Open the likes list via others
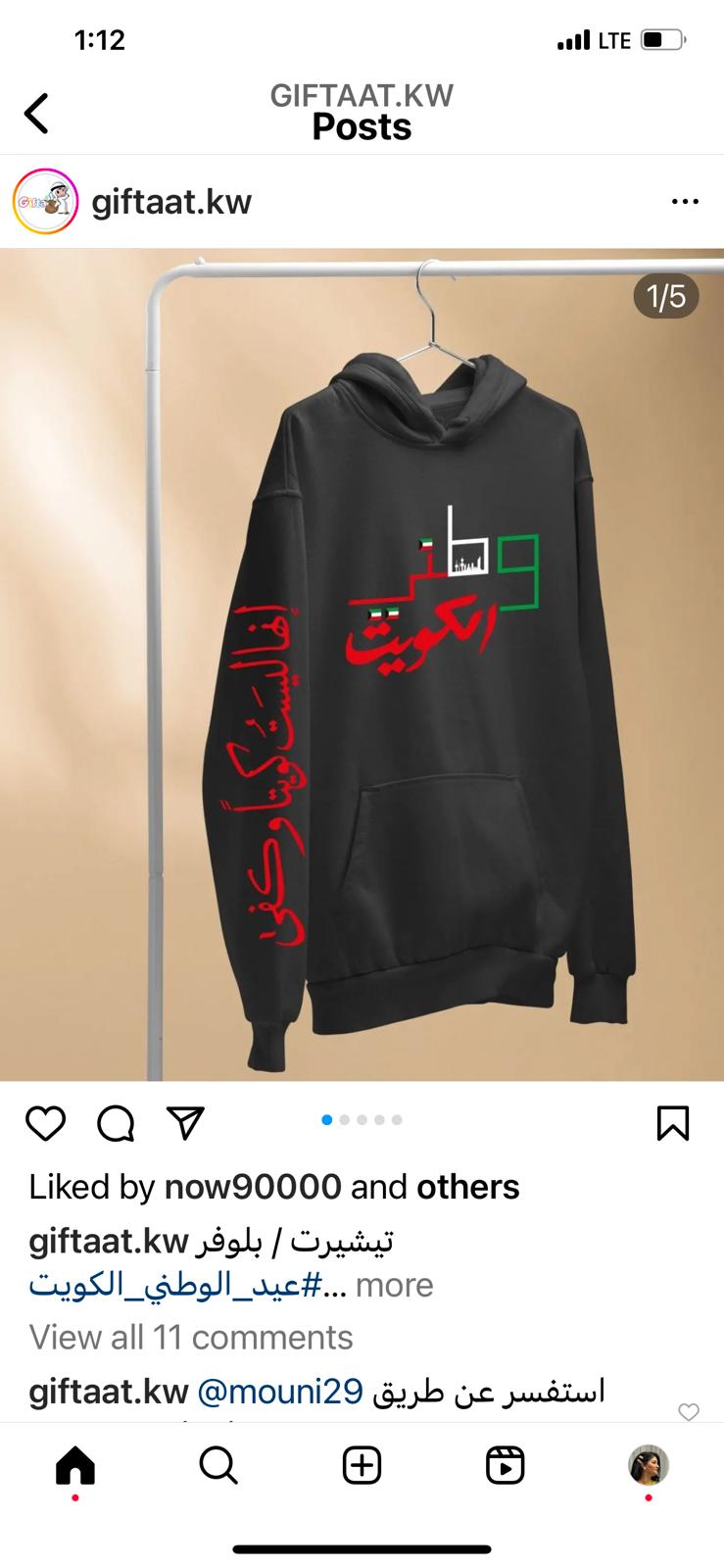This screenshot has width=724, height=1568. pos(468,1187)
